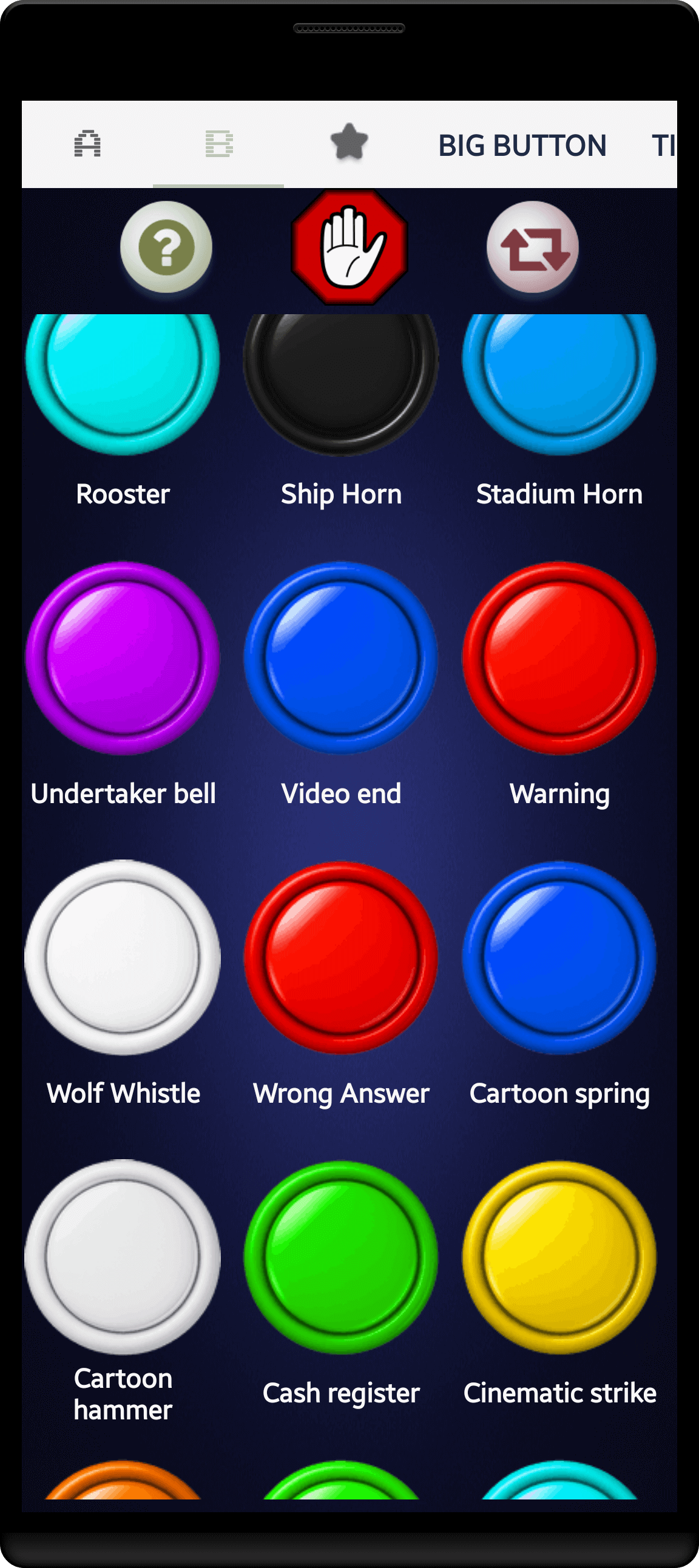Play the Rooster sound
699x1568 pixels.
pyautogui.click(x=123, y=371)
